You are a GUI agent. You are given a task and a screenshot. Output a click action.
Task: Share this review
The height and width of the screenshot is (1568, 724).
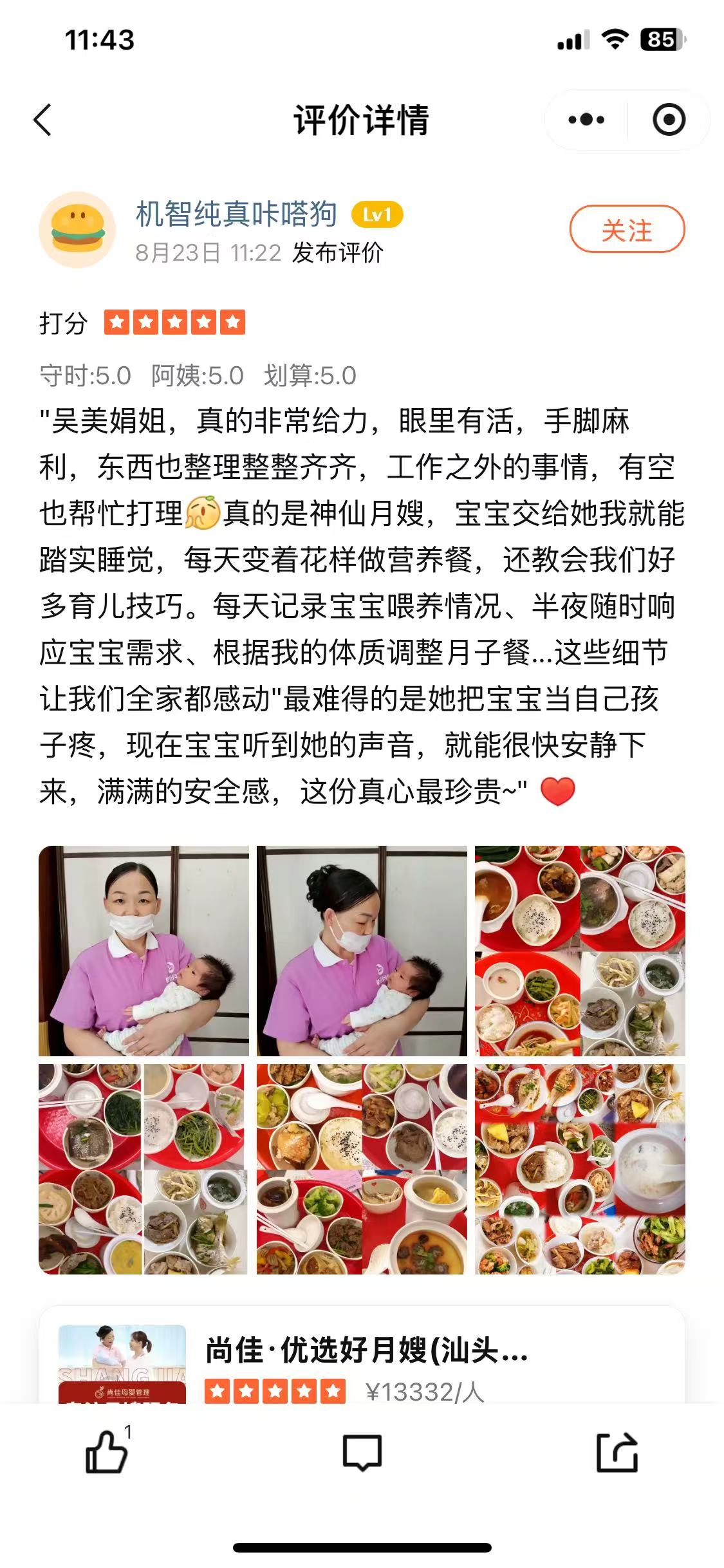[617, 1453]
